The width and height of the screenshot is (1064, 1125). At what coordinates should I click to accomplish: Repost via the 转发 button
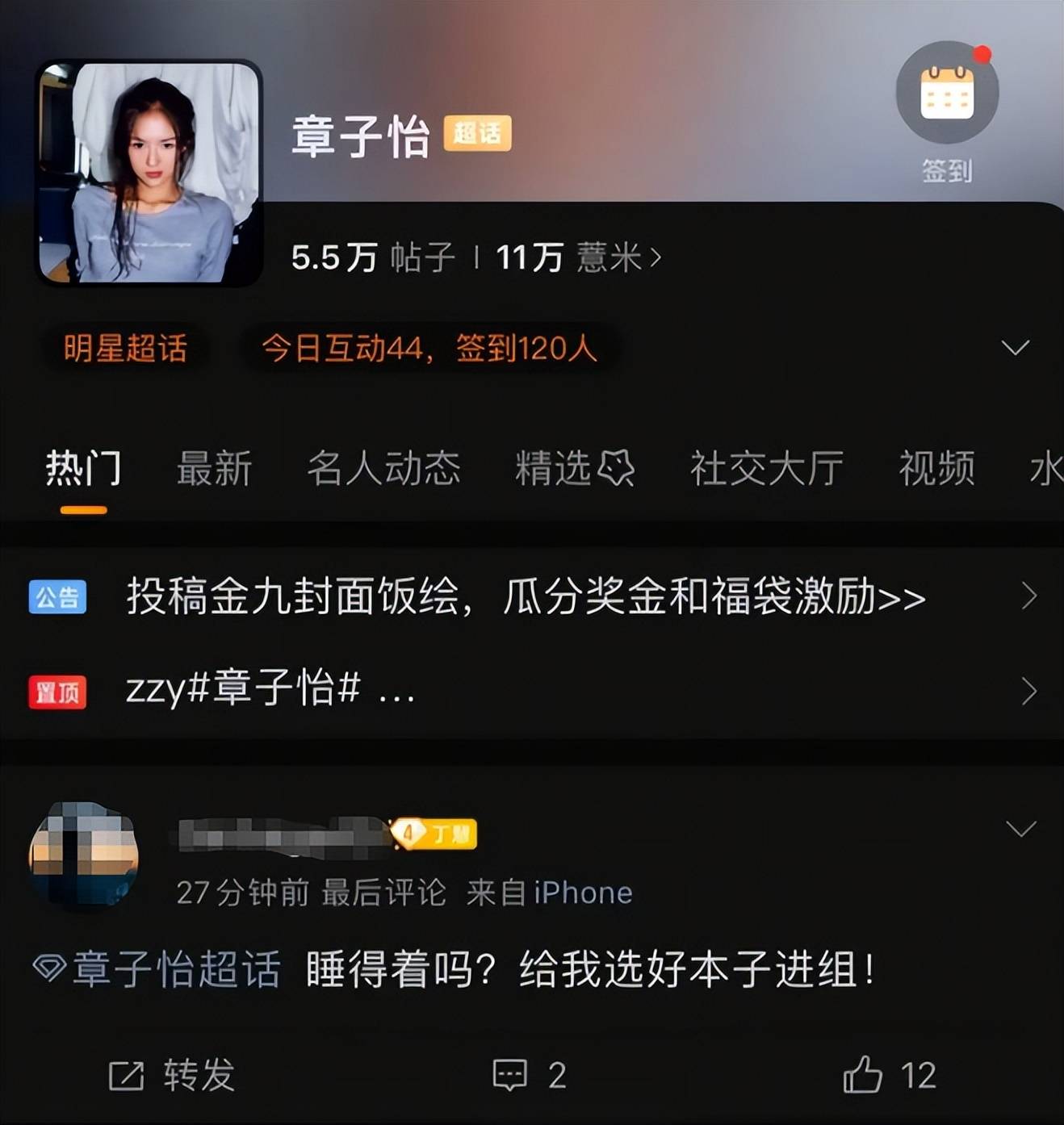point(172,1075)
